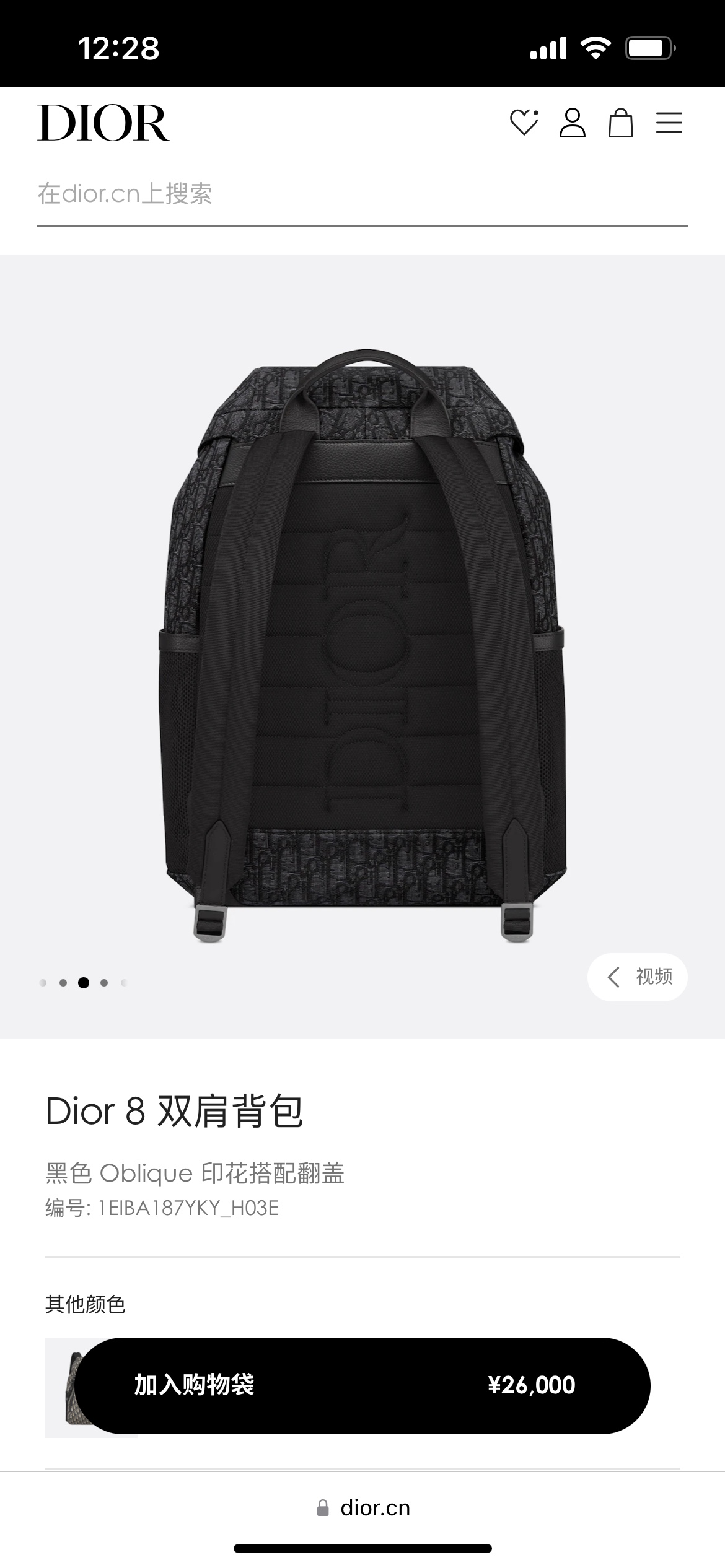
Task: Open the shopping bag
Action: click(620, 123)
